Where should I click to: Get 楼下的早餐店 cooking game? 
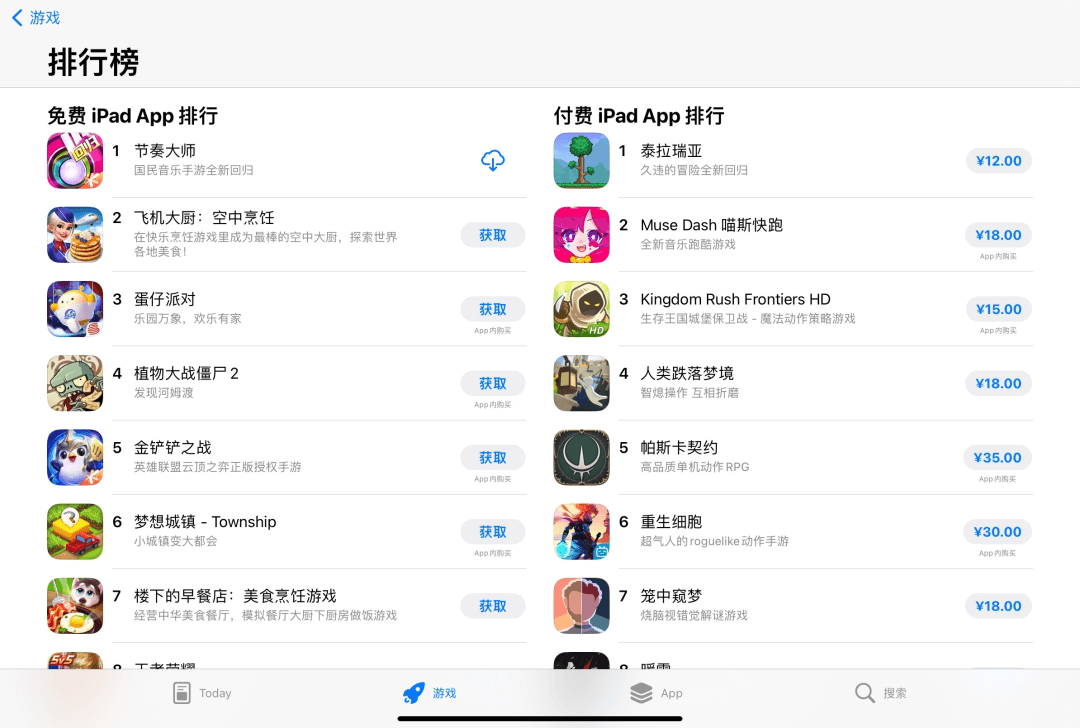point(492,605)
